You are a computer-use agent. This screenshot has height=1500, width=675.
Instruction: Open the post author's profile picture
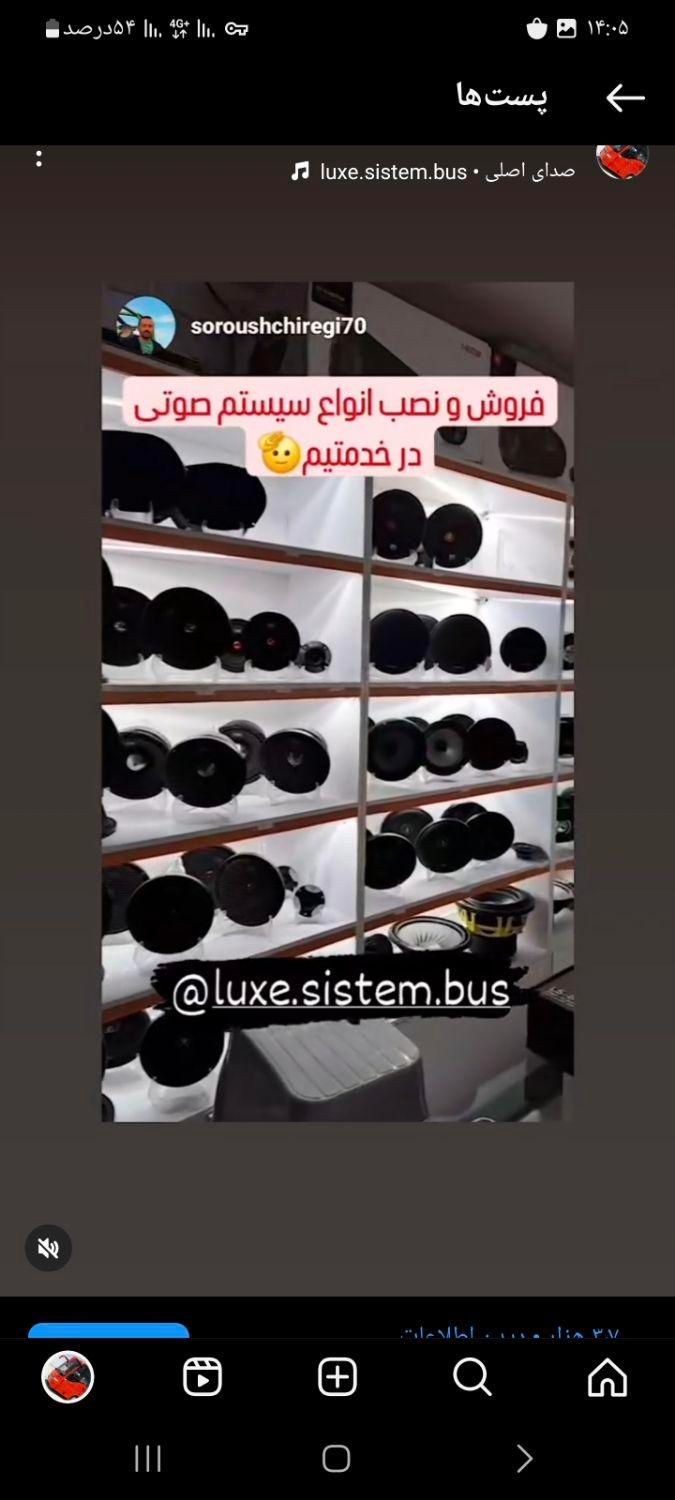coord(622,160)
